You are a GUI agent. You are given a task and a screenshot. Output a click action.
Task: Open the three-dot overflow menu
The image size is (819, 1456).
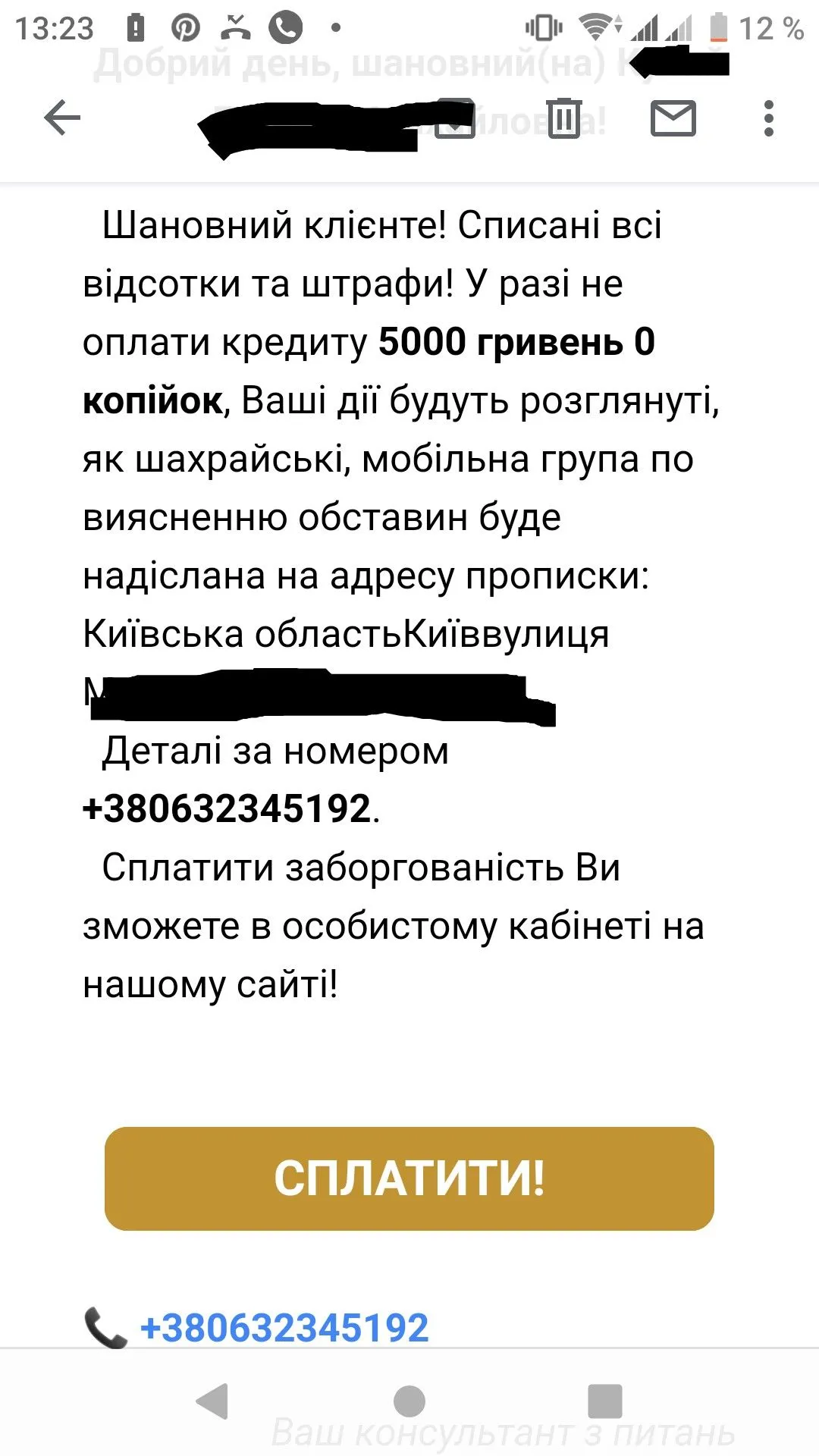tap(768, 118)
